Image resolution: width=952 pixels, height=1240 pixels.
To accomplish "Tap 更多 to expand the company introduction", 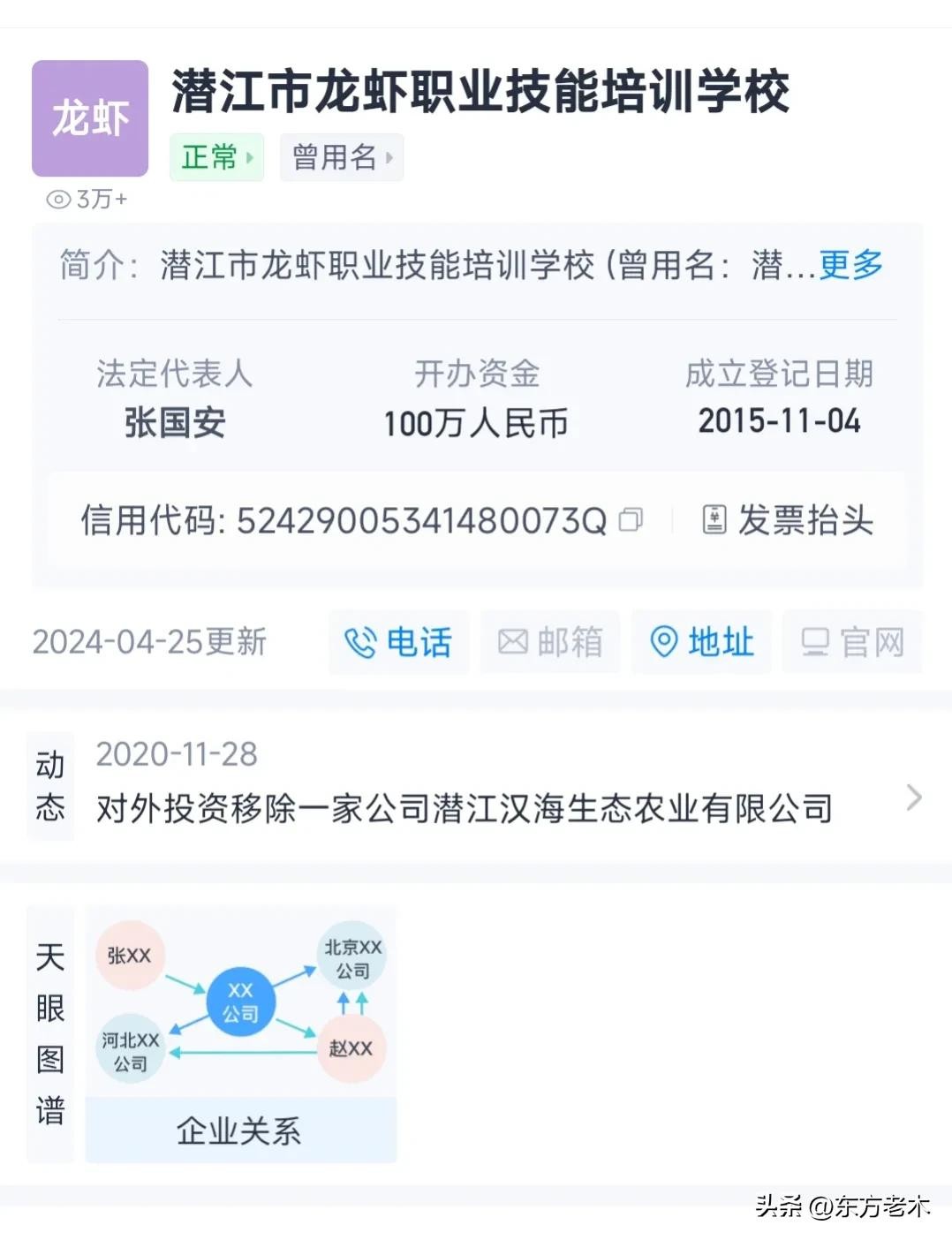I will [850, 264].
